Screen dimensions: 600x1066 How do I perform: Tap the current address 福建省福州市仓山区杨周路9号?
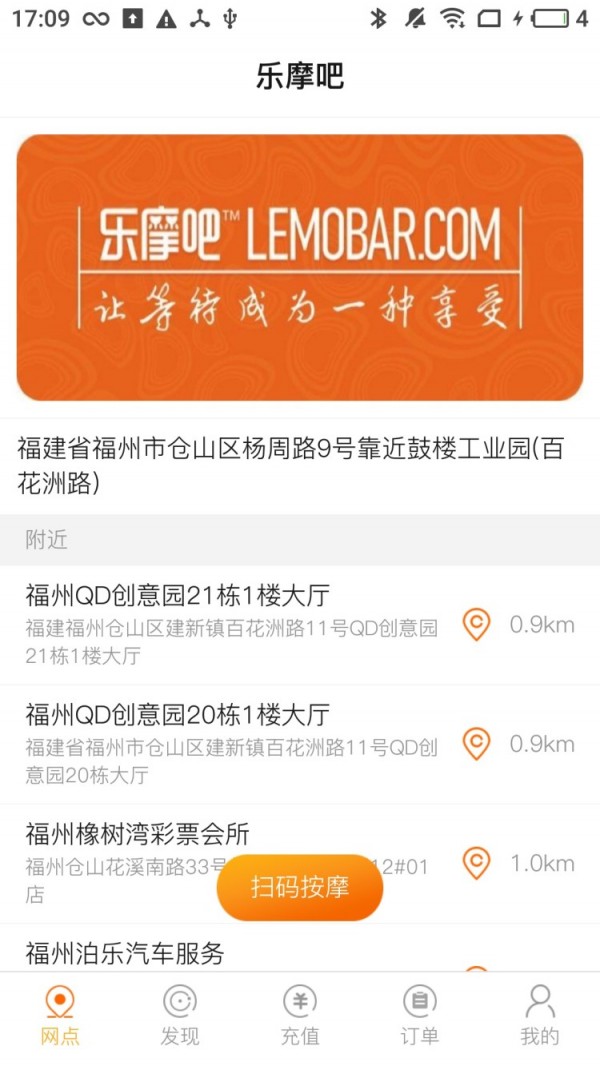click(300, 466)
